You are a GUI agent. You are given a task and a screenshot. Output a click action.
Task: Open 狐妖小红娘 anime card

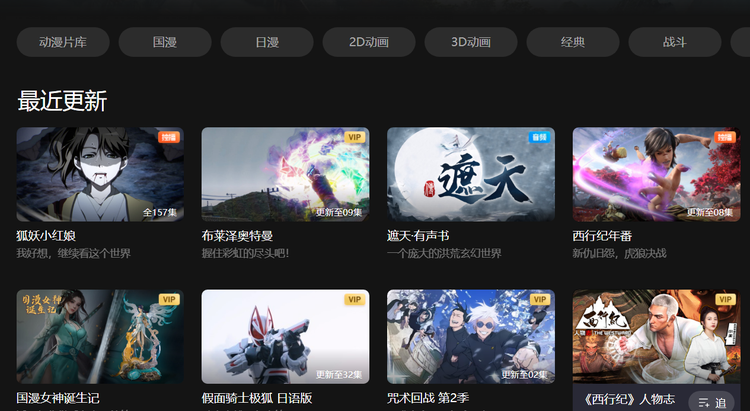pos(100,175)
